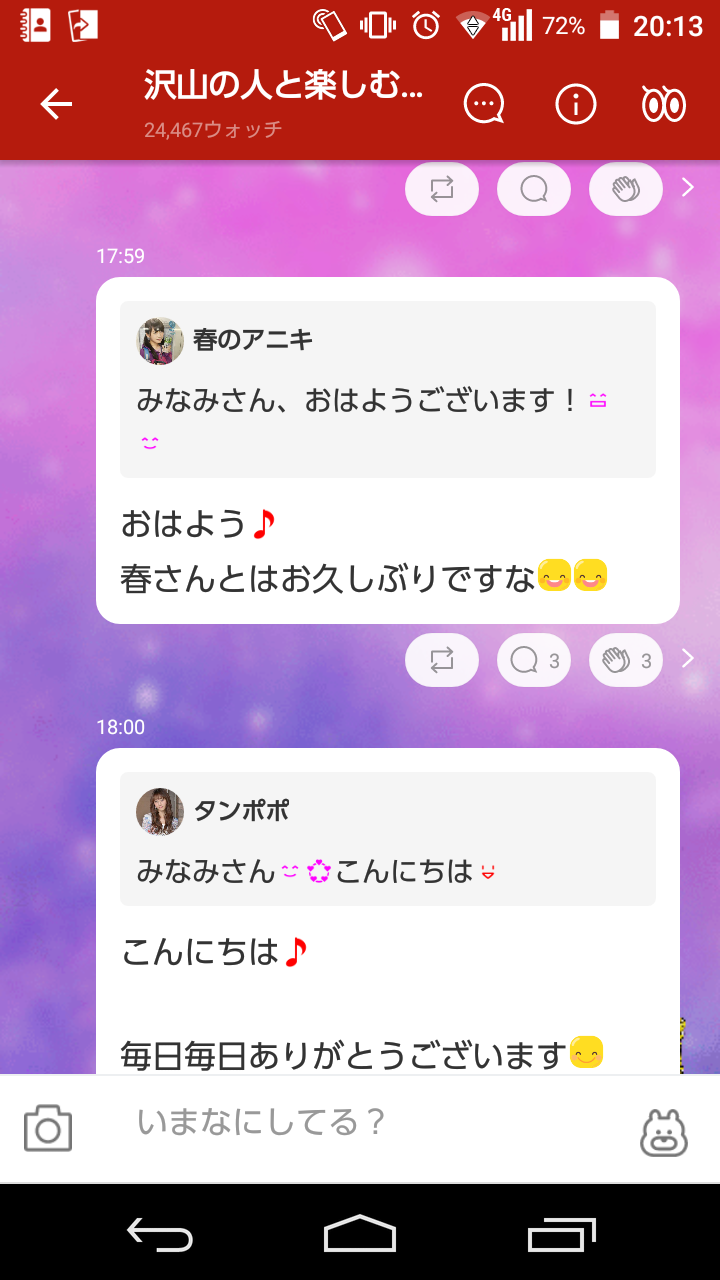Tap the info icon in the top bar
720x1280 pixels.
point(575,103)
